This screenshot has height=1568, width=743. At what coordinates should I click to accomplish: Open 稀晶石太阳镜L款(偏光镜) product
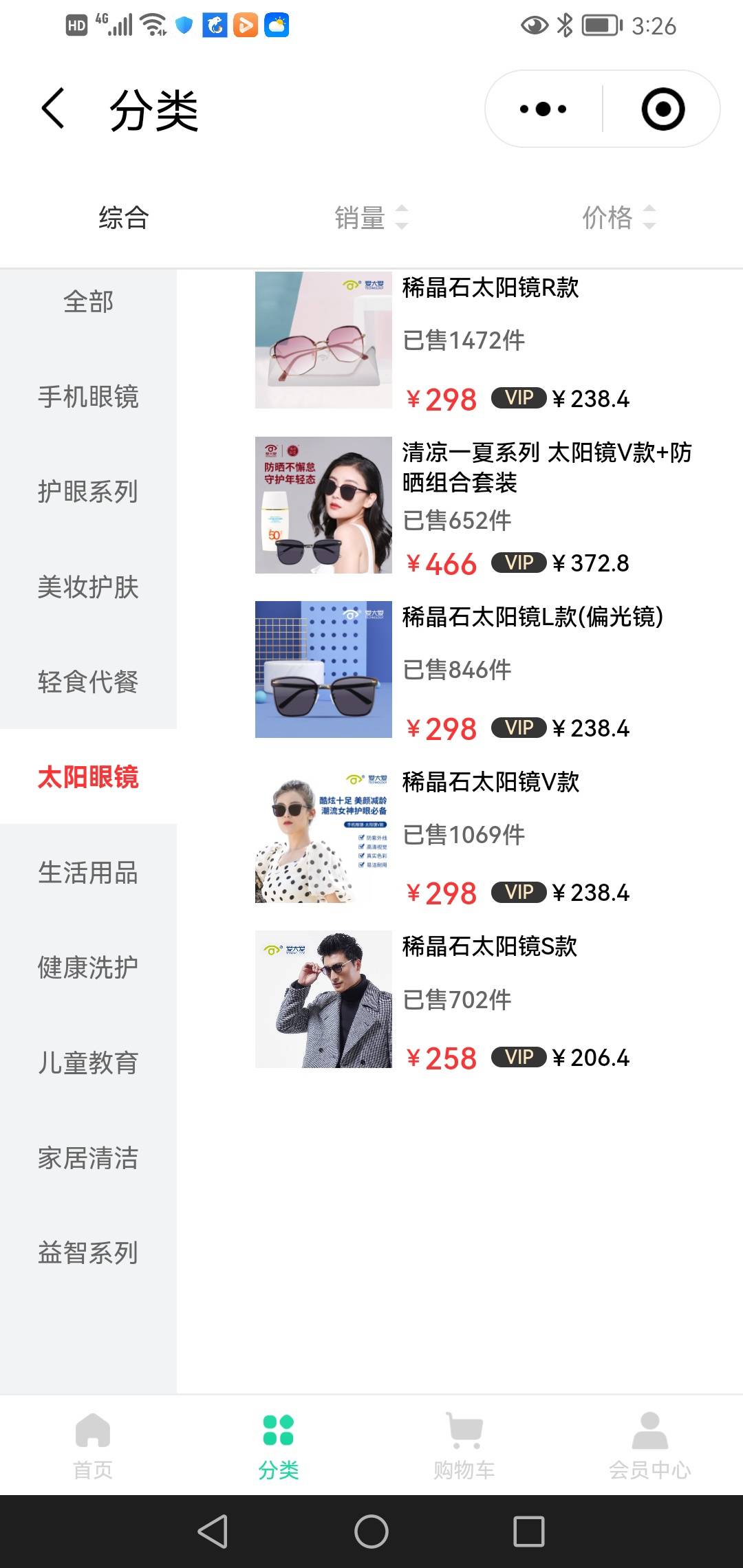tap(532, 617)
